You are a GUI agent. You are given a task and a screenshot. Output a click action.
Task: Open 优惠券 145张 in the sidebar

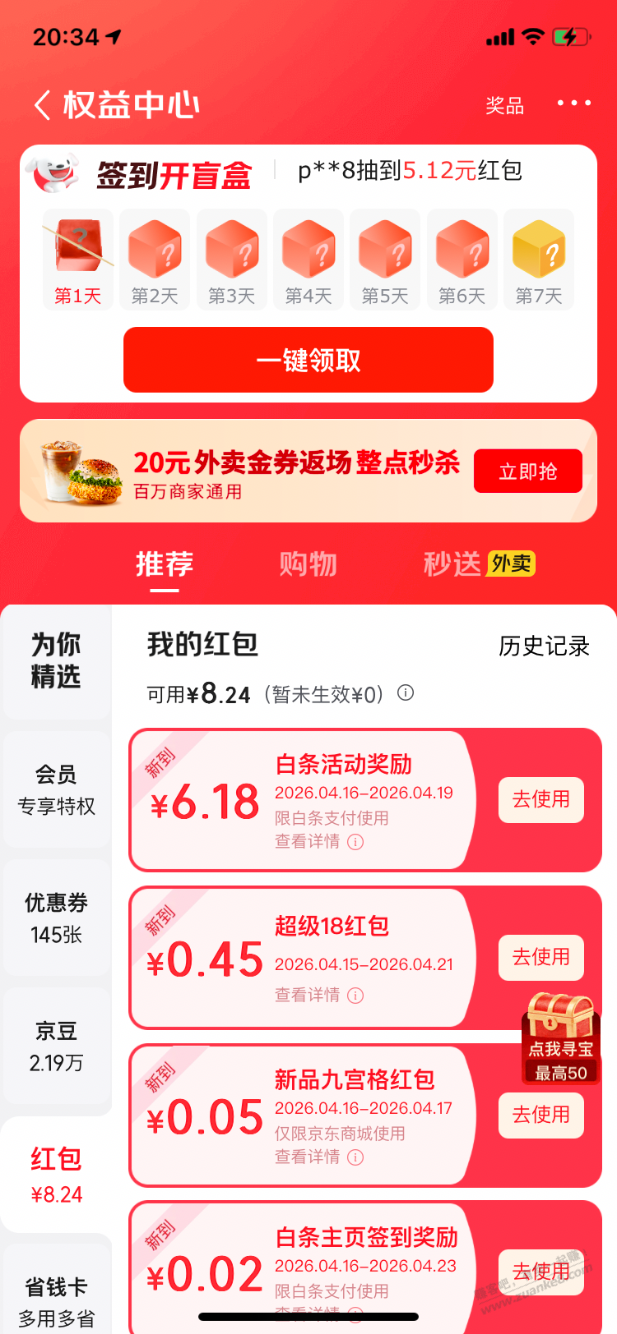(x=56, y=918)
